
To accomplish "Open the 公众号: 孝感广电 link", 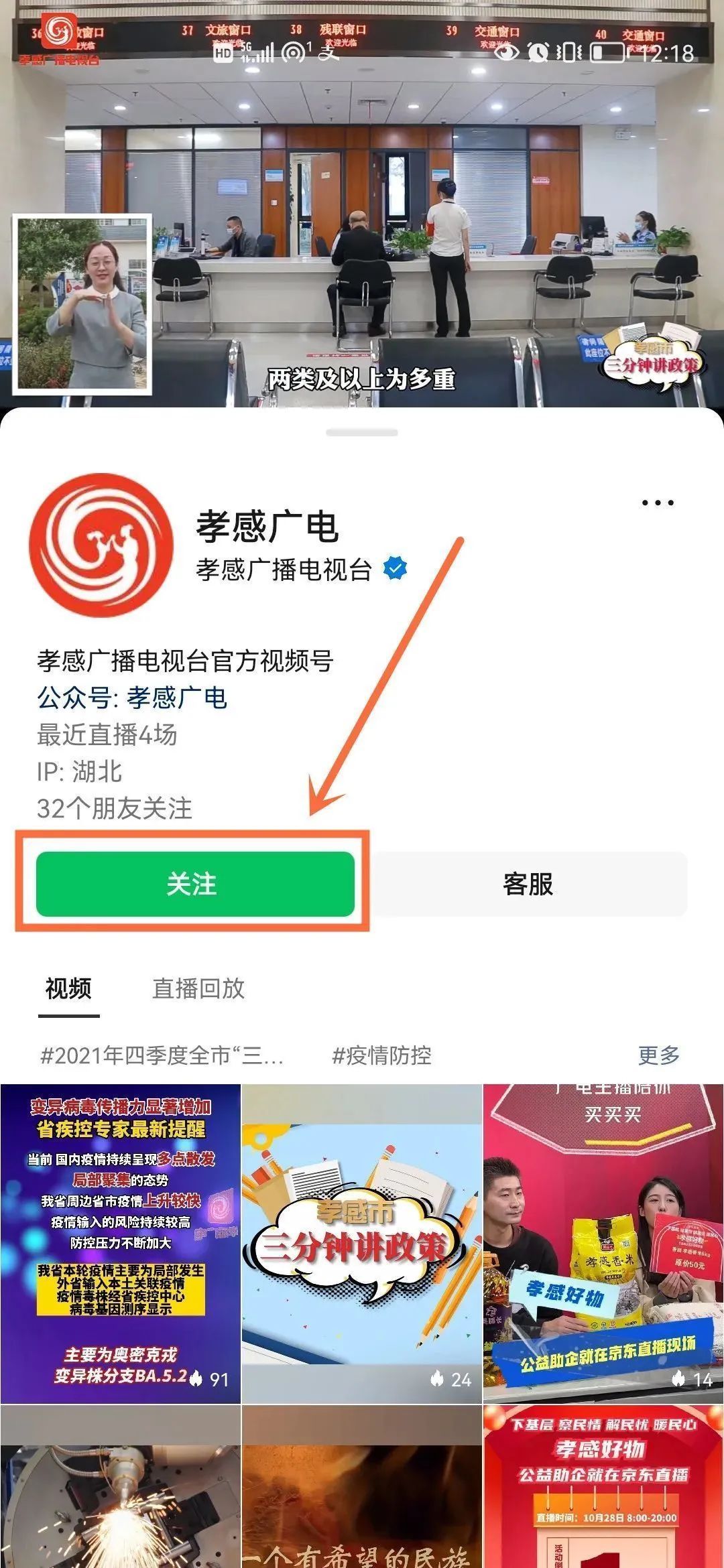I will (x=132, y=698).
